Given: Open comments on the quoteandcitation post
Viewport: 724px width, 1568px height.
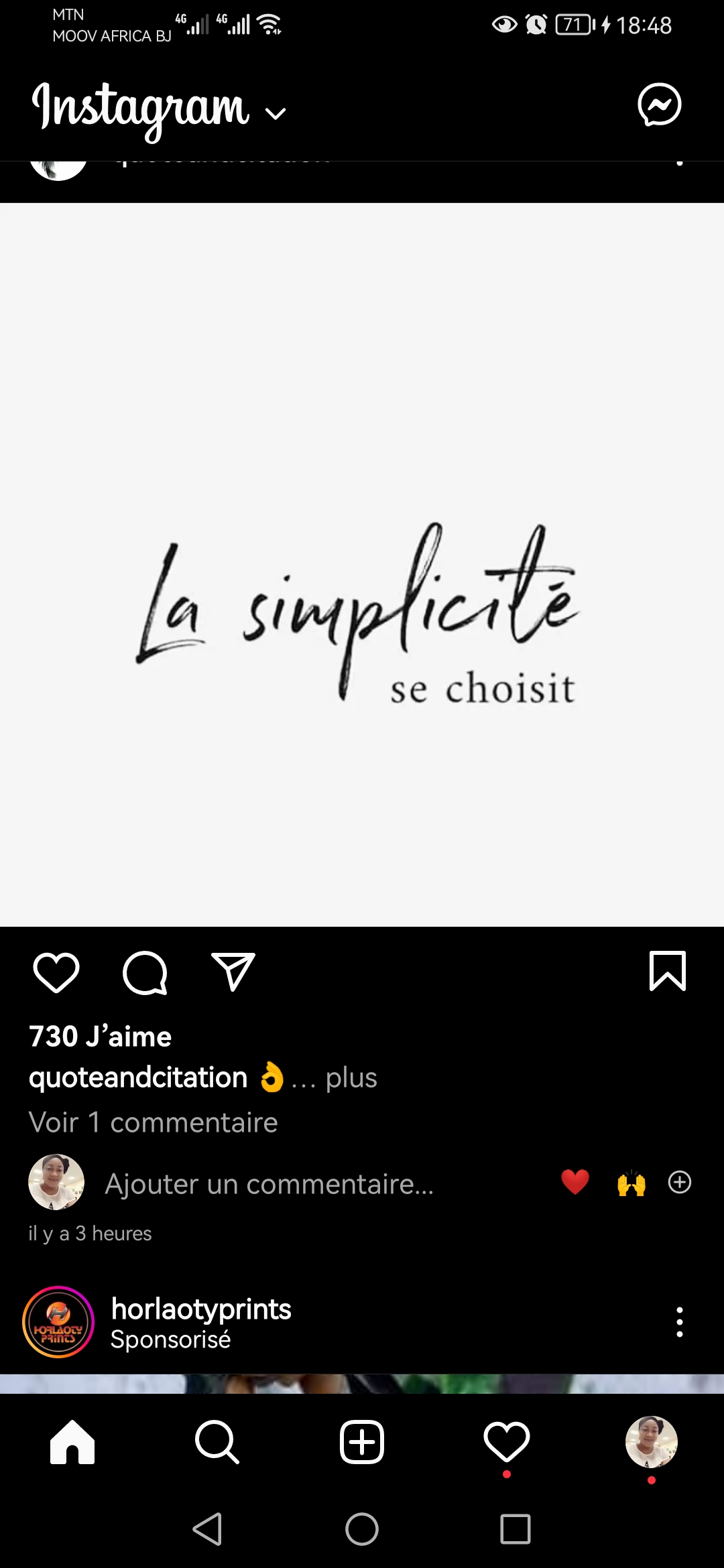Looking at the screenshot, I should tap(145, 972).
